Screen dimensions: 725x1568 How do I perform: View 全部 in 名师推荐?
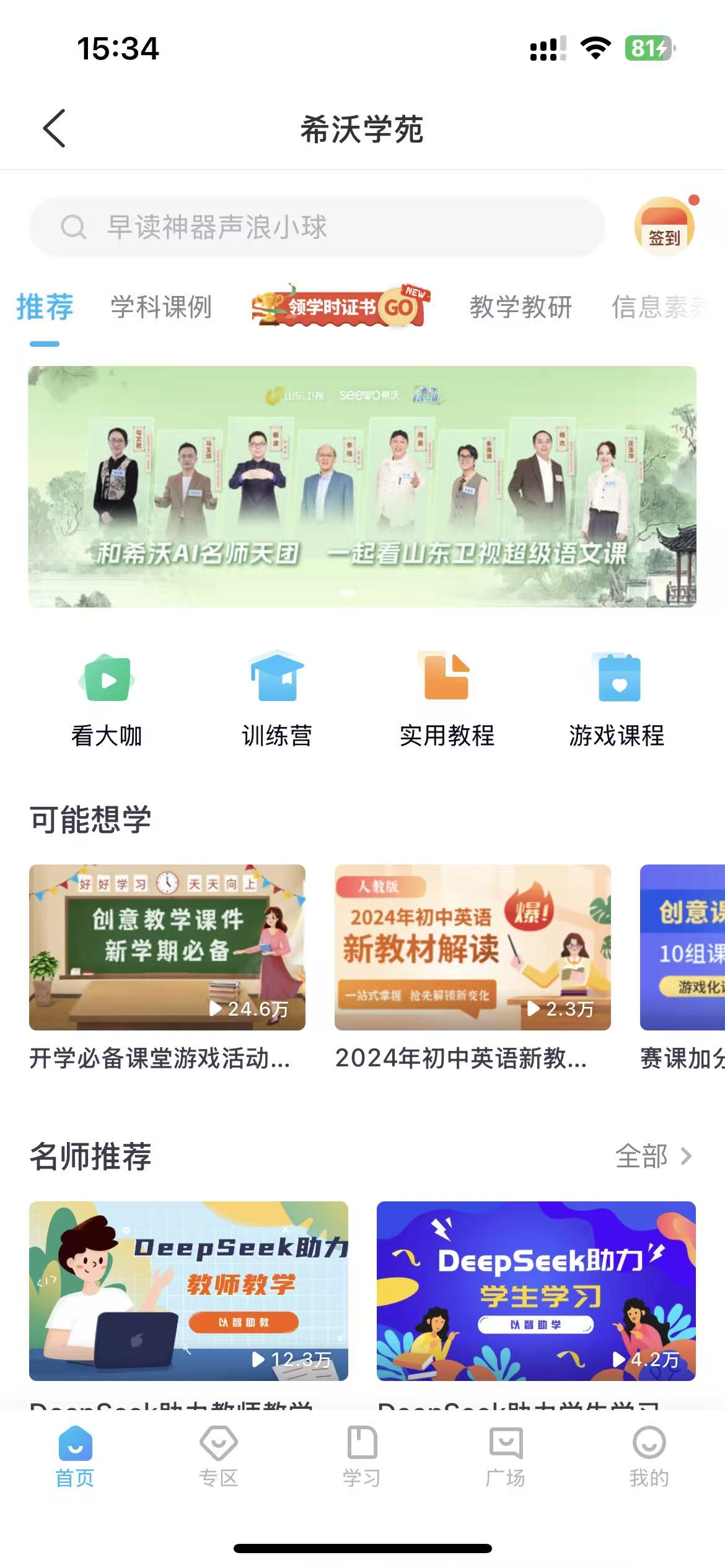coord(653,1156)
